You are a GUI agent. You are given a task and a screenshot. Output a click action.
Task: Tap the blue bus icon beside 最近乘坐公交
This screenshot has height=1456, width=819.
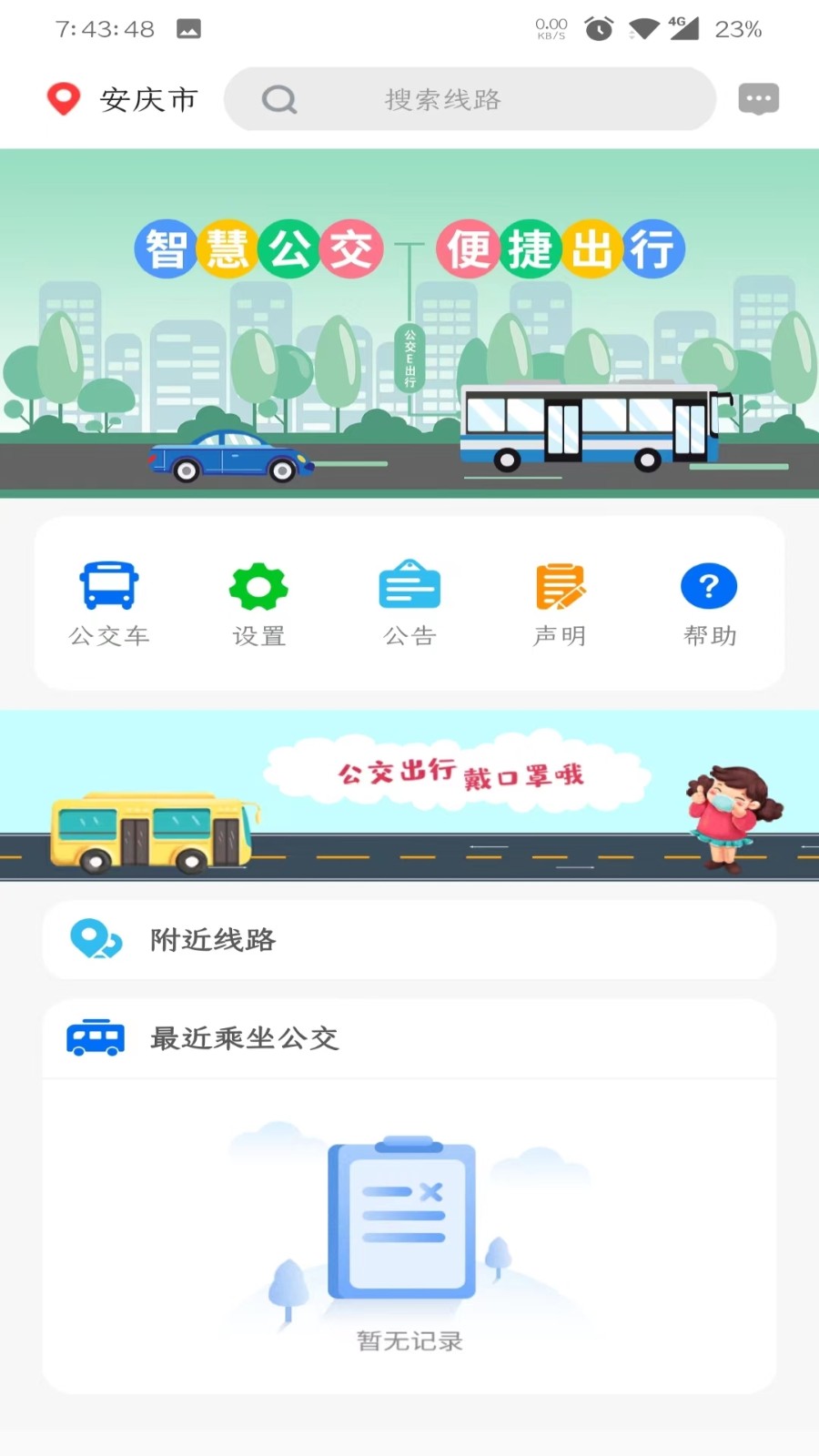point(94,1036)
